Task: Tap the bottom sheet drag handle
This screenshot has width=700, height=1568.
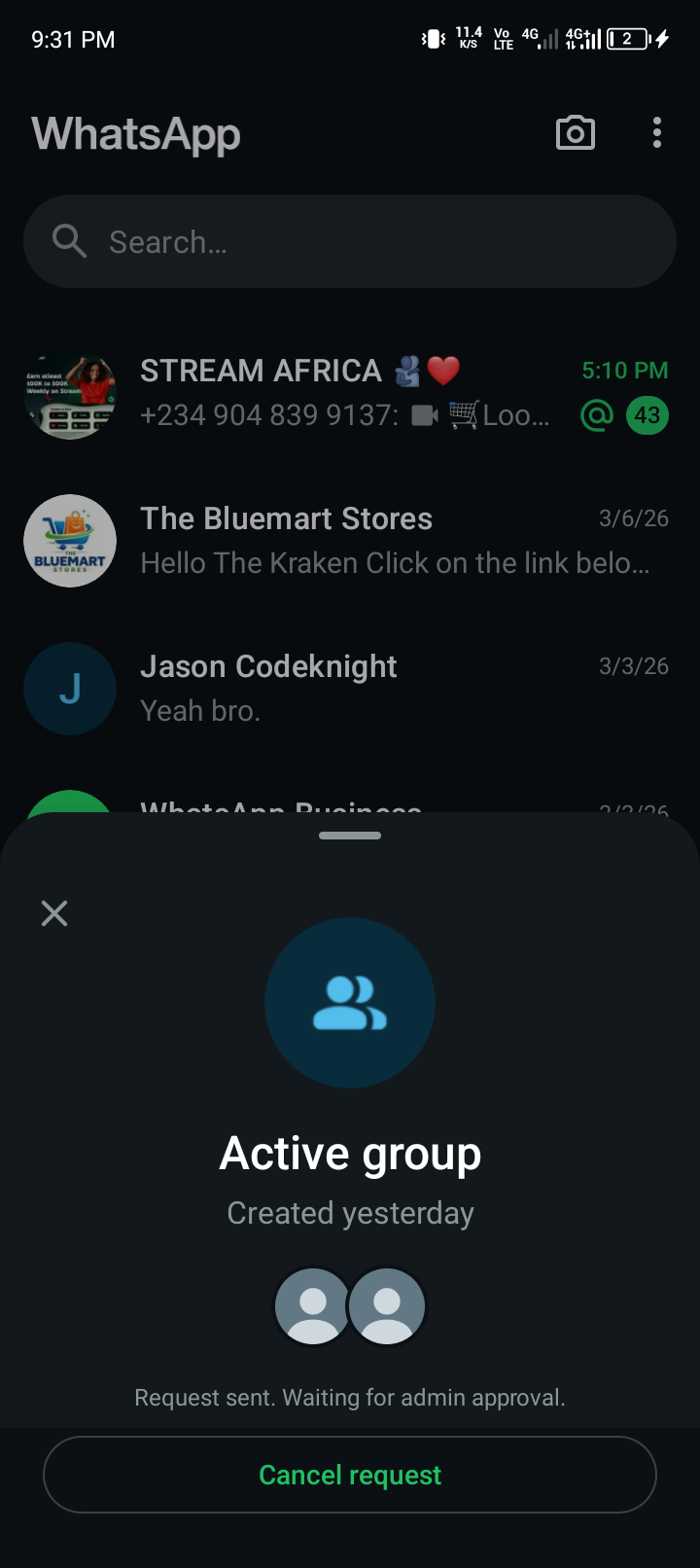Action: click(x=350, y=836)
